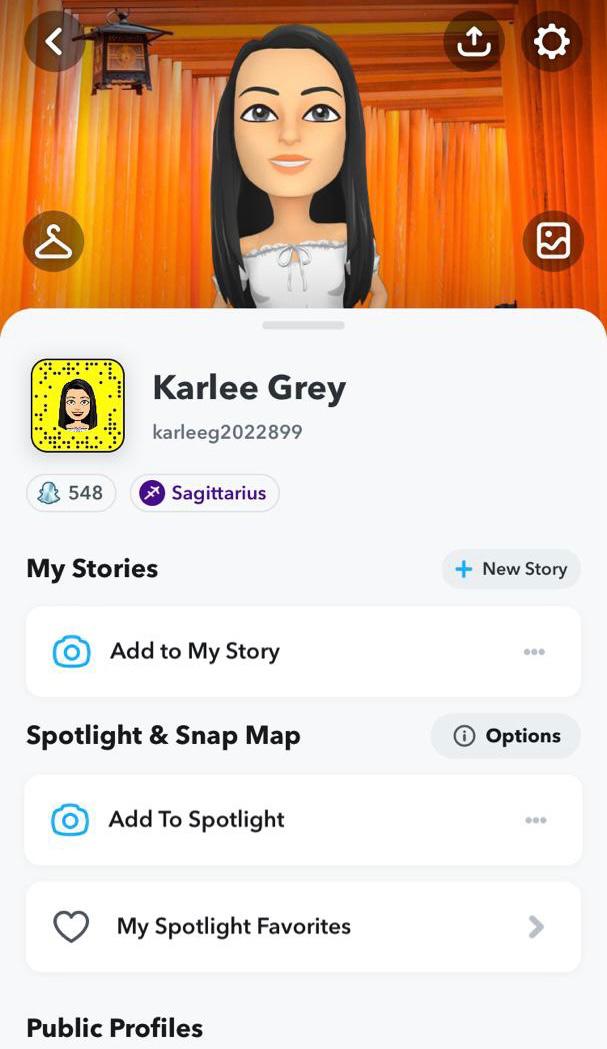
Task: Go back using the top arrow
Action: [54, 41]
